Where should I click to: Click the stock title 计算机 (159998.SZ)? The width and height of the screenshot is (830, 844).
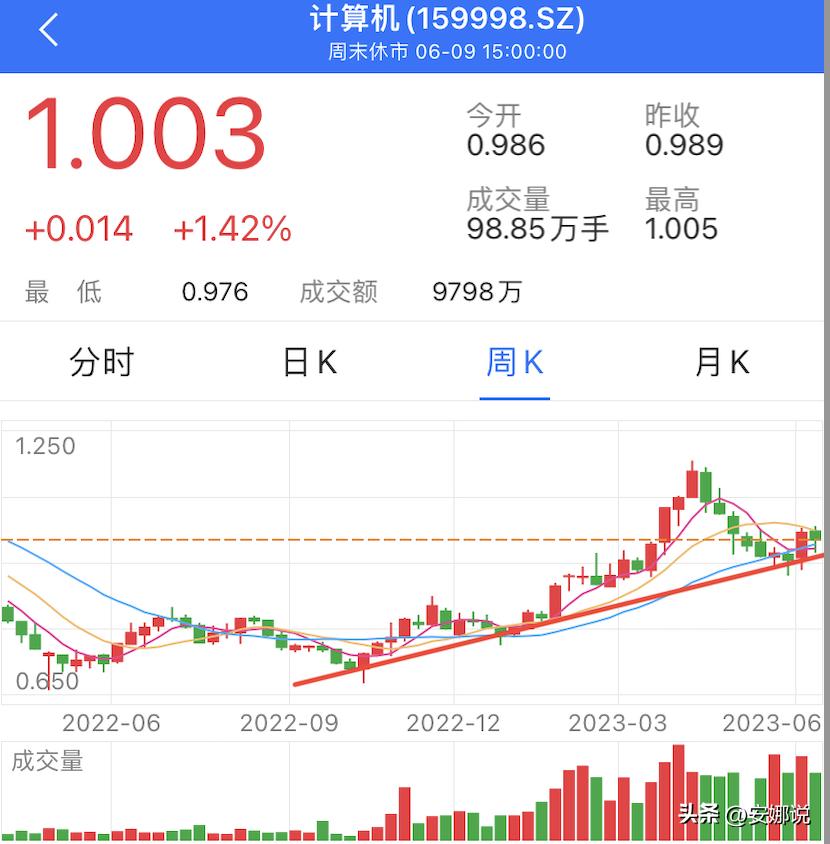414,21
